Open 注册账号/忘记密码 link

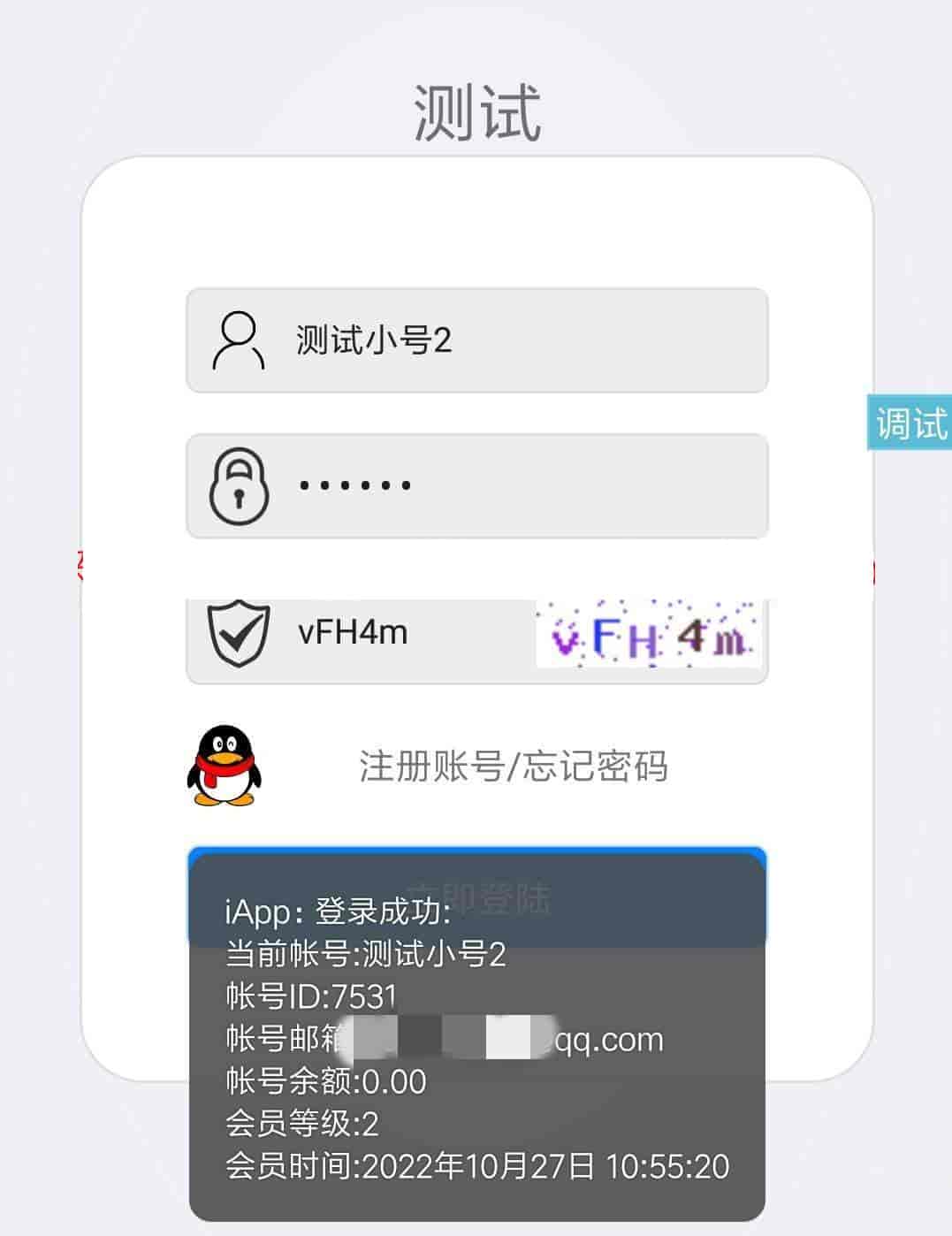(x=513, y=766)
